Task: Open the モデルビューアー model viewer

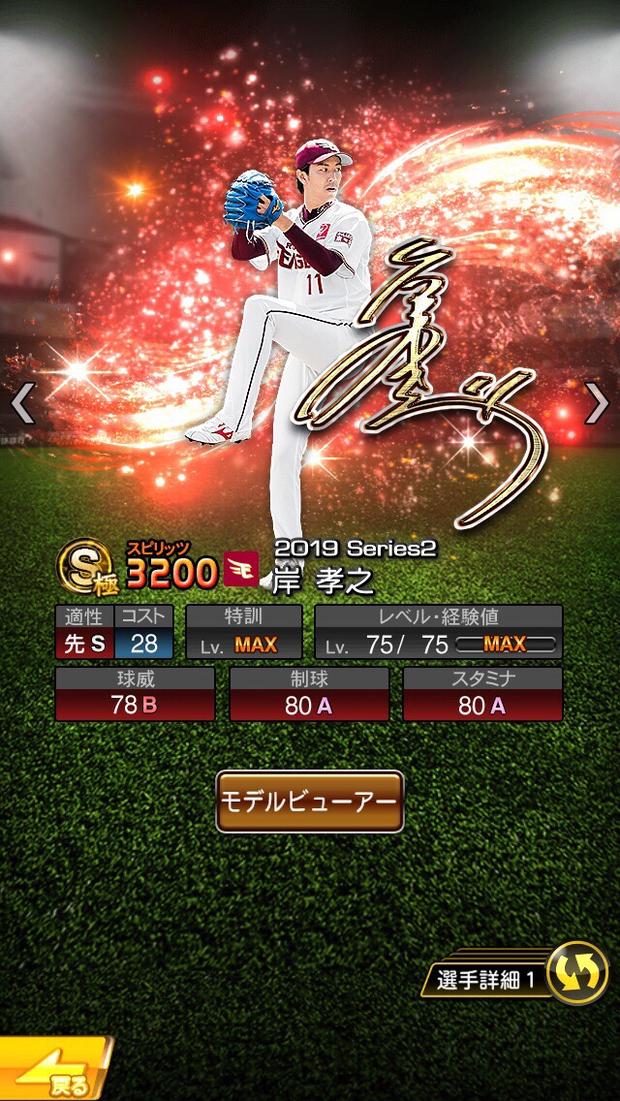Action: [309, 802]
